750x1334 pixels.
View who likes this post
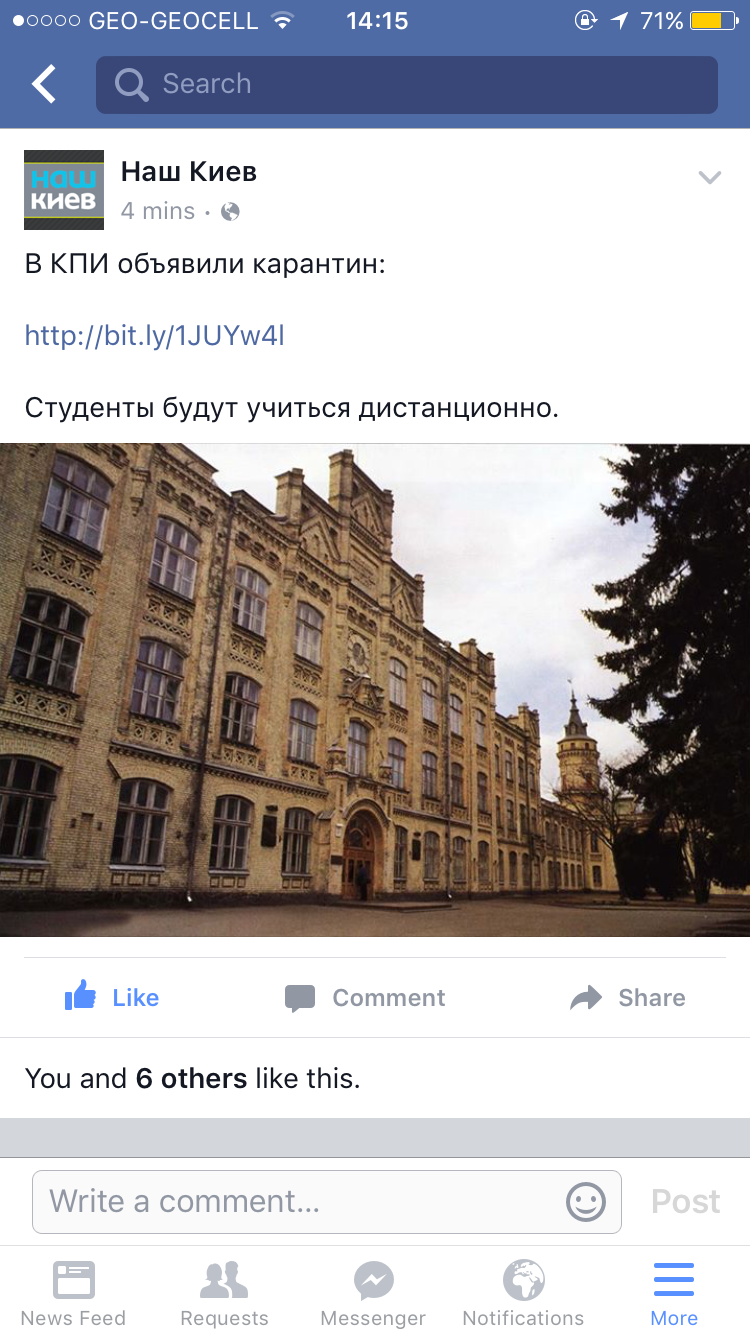click(192, 1078)
